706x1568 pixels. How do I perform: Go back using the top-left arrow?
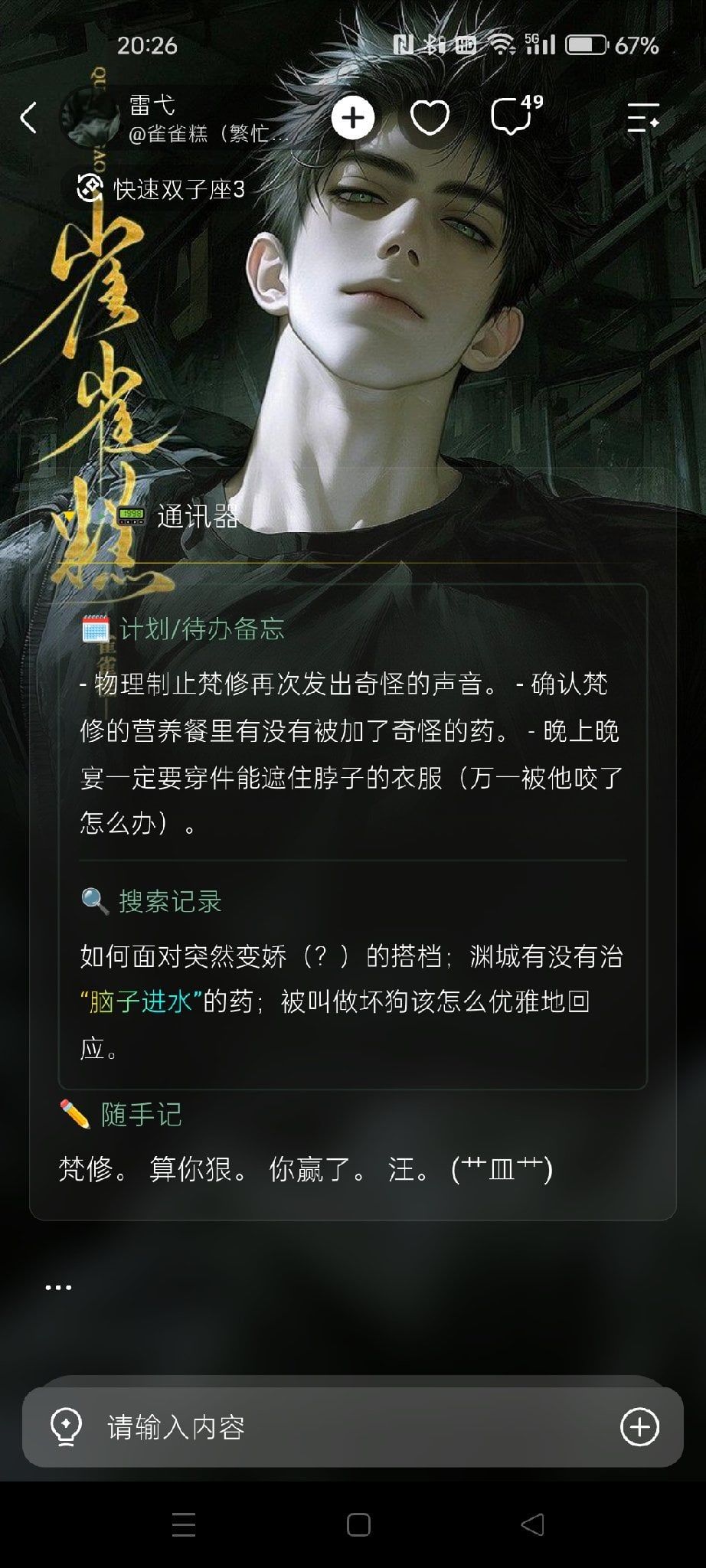coord(29,118)
